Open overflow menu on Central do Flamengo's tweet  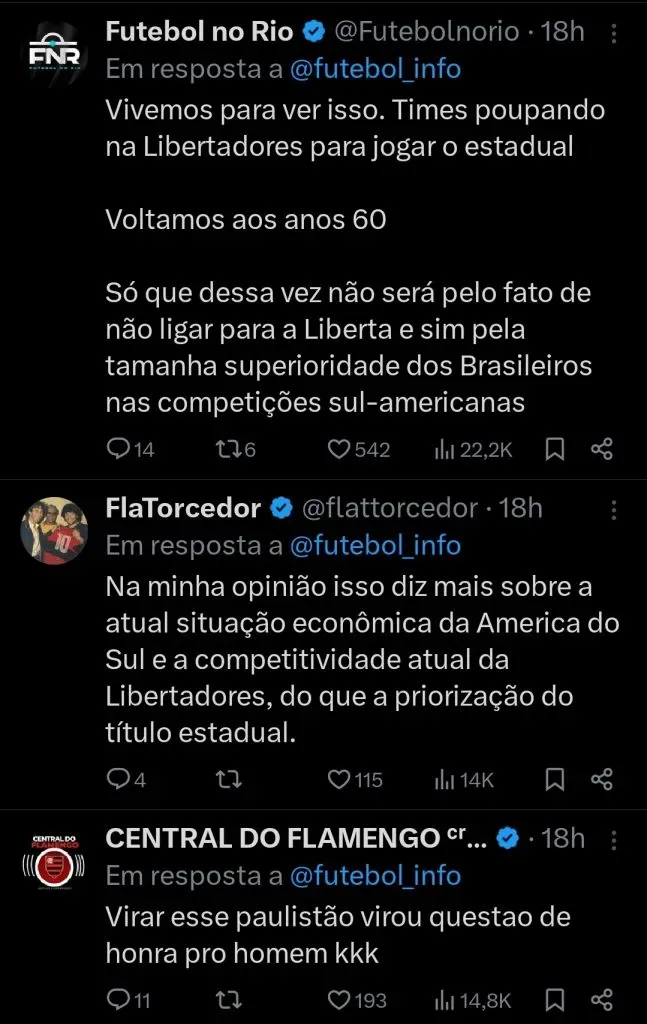click(613, 839)
